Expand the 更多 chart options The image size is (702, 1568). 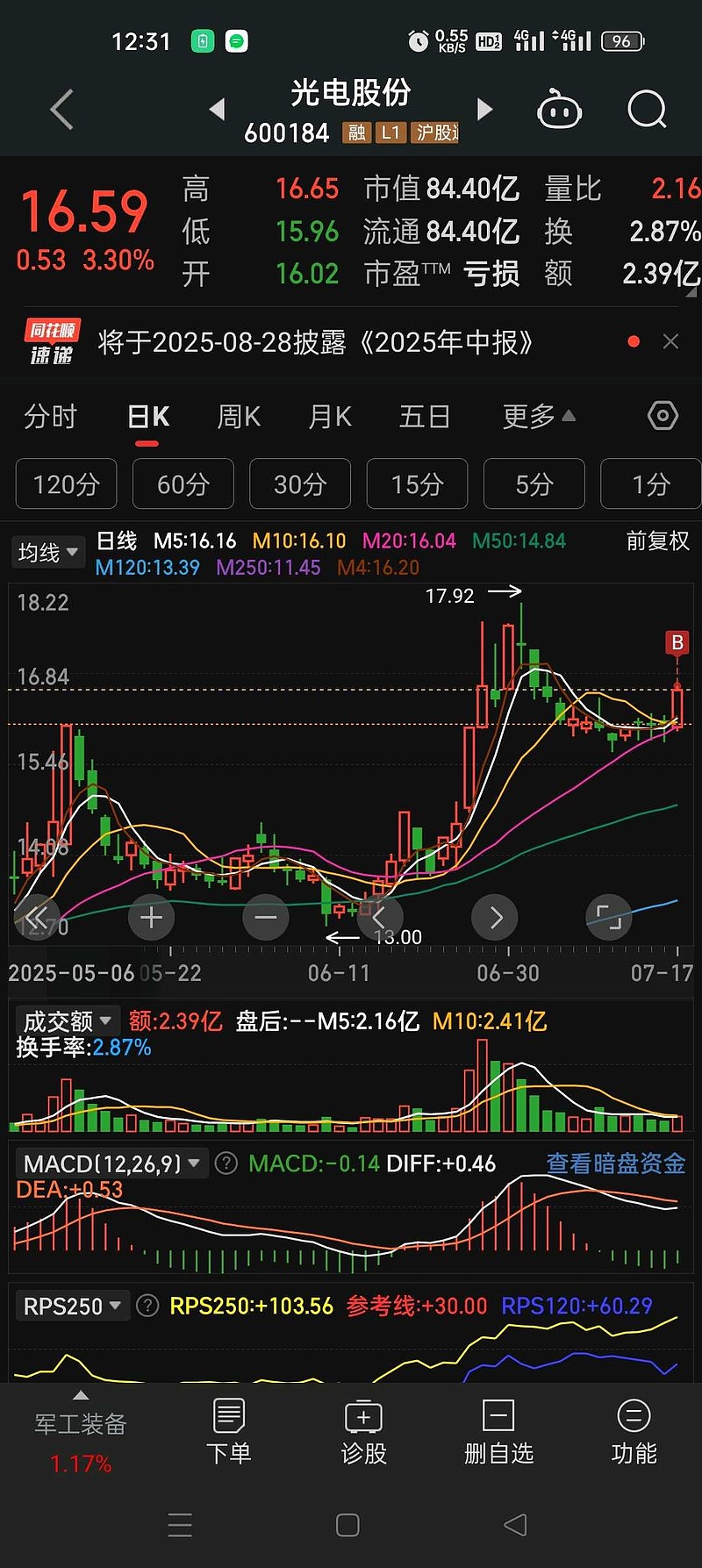pyautogui.click(x=539, y=417)
